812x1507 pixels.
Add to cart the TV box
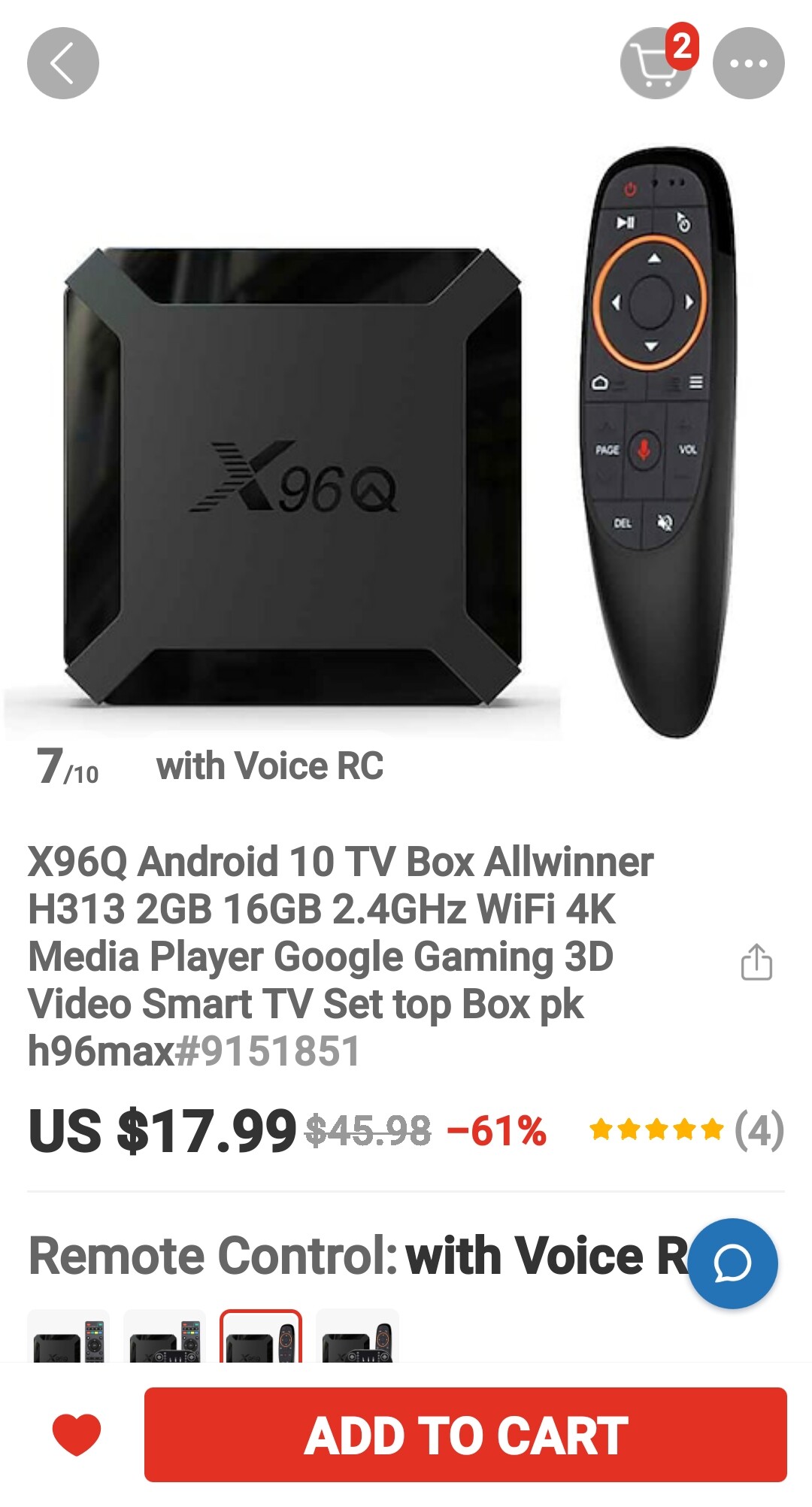tap(465, 1435)
